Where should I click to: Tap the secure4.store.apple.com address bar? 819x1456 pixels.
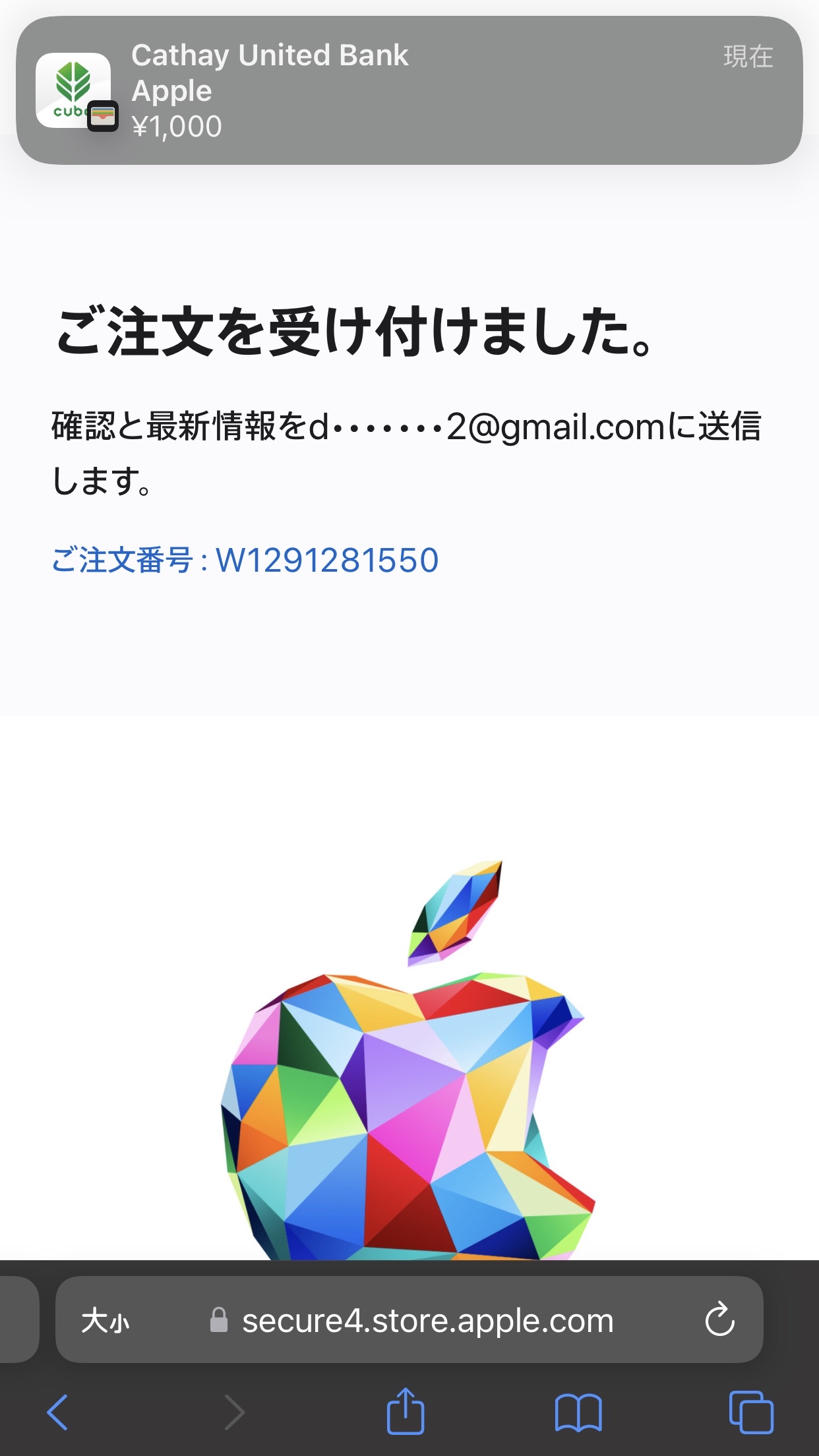[x=427, y=1321]
